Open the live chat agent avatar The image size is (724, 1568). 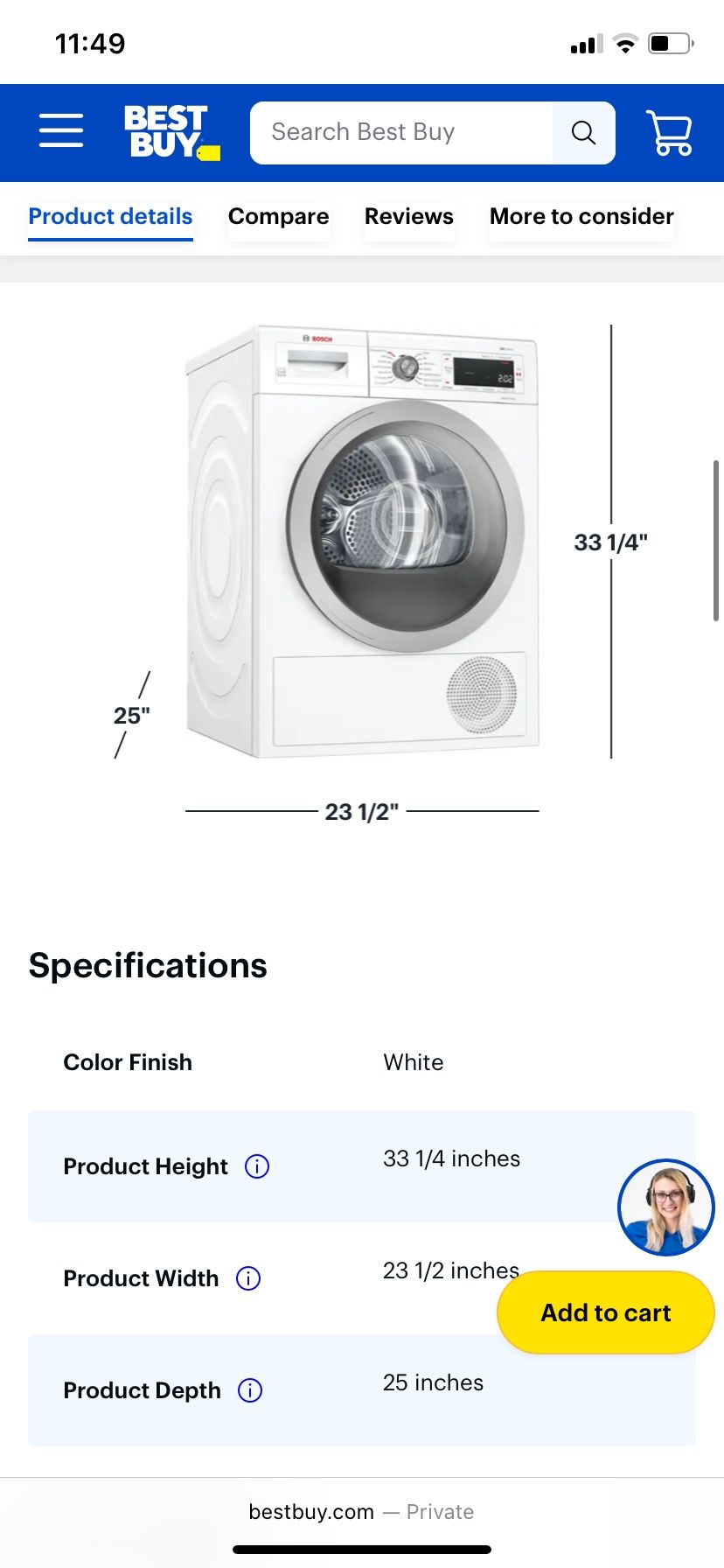click(665, 1207)
